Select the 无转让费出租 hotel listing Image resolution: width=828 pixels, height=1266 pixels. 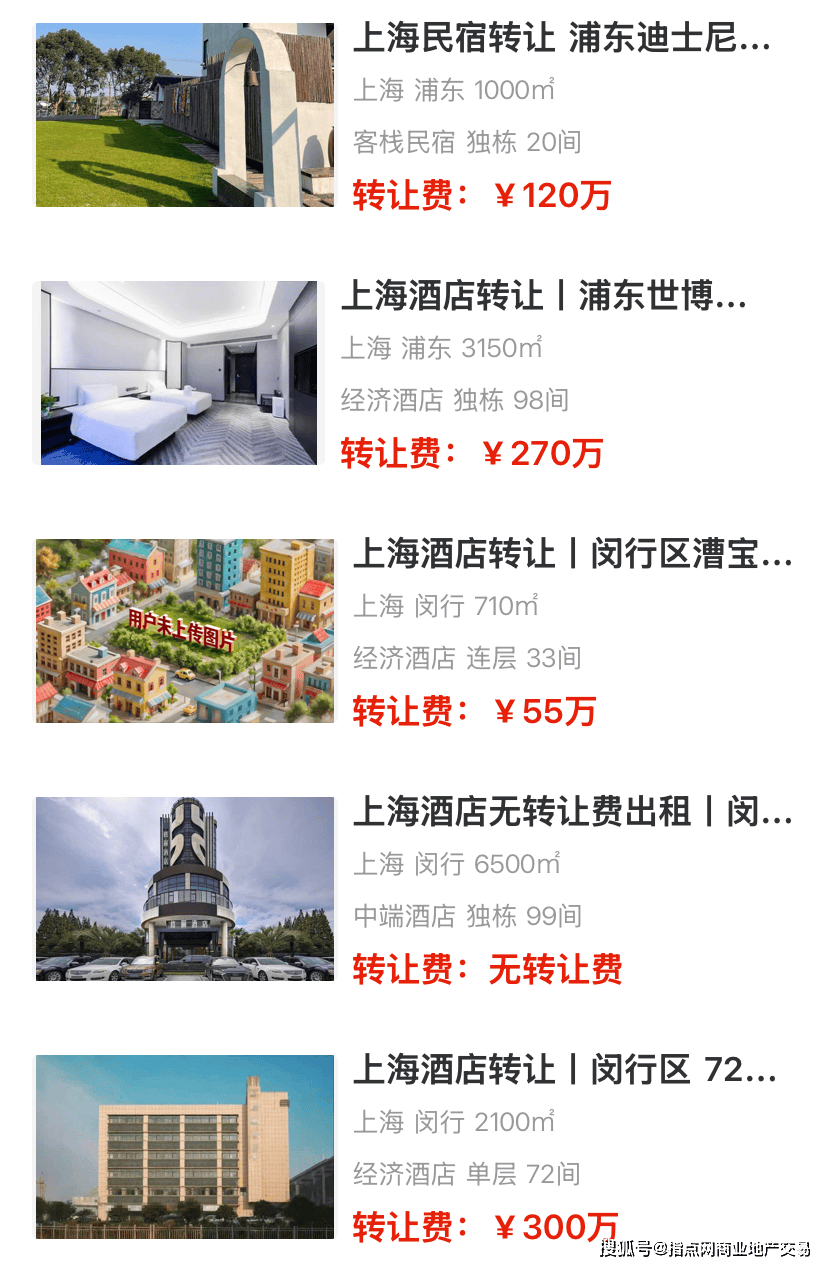[571, 813]
